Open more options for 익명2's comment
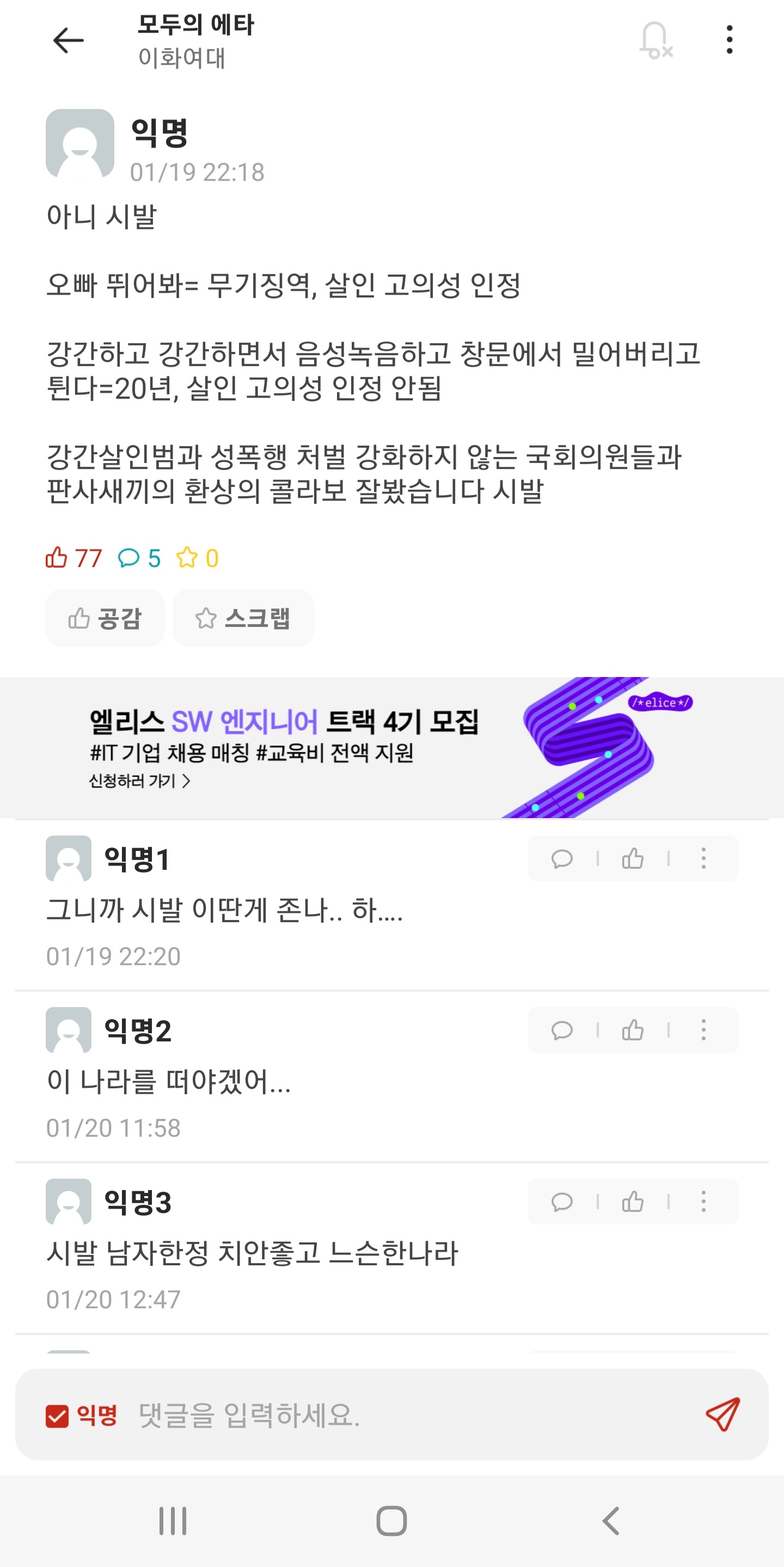This screenshot has height=1567, width=784. pos(703,1031)
